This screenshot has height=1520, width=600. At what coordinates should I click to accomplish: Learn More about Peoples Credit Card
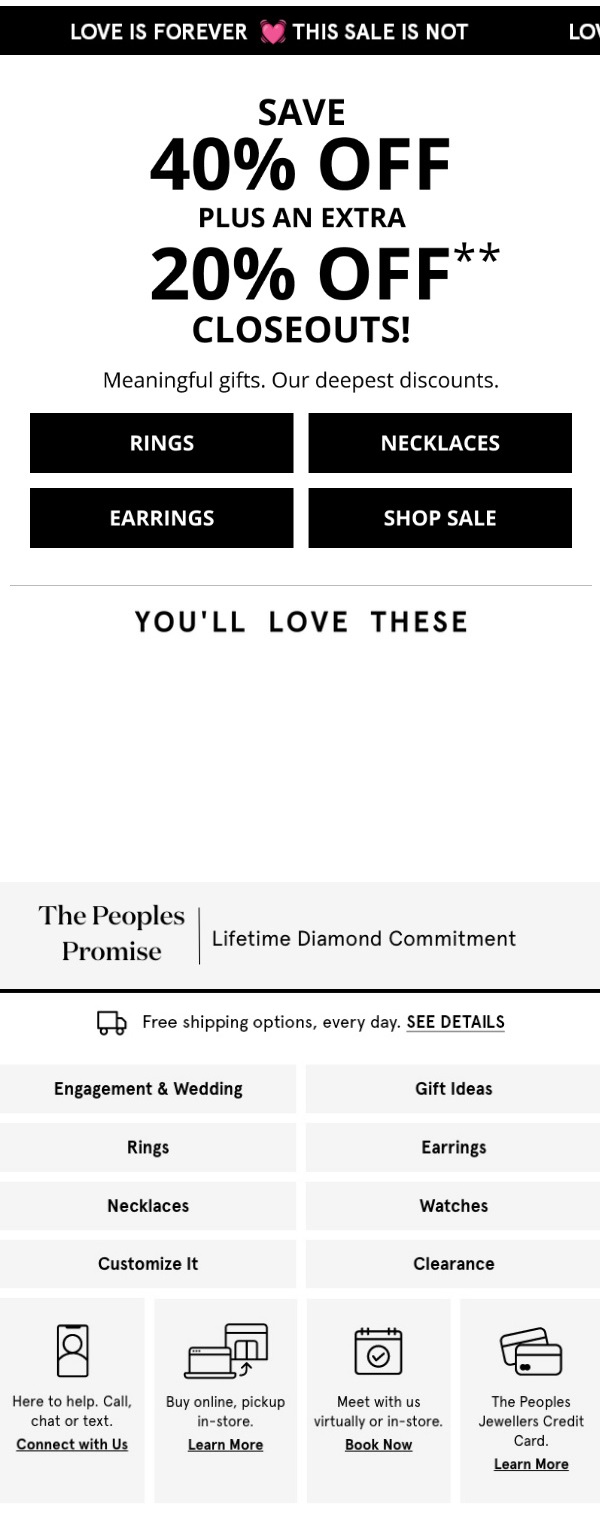(531, 1464)
